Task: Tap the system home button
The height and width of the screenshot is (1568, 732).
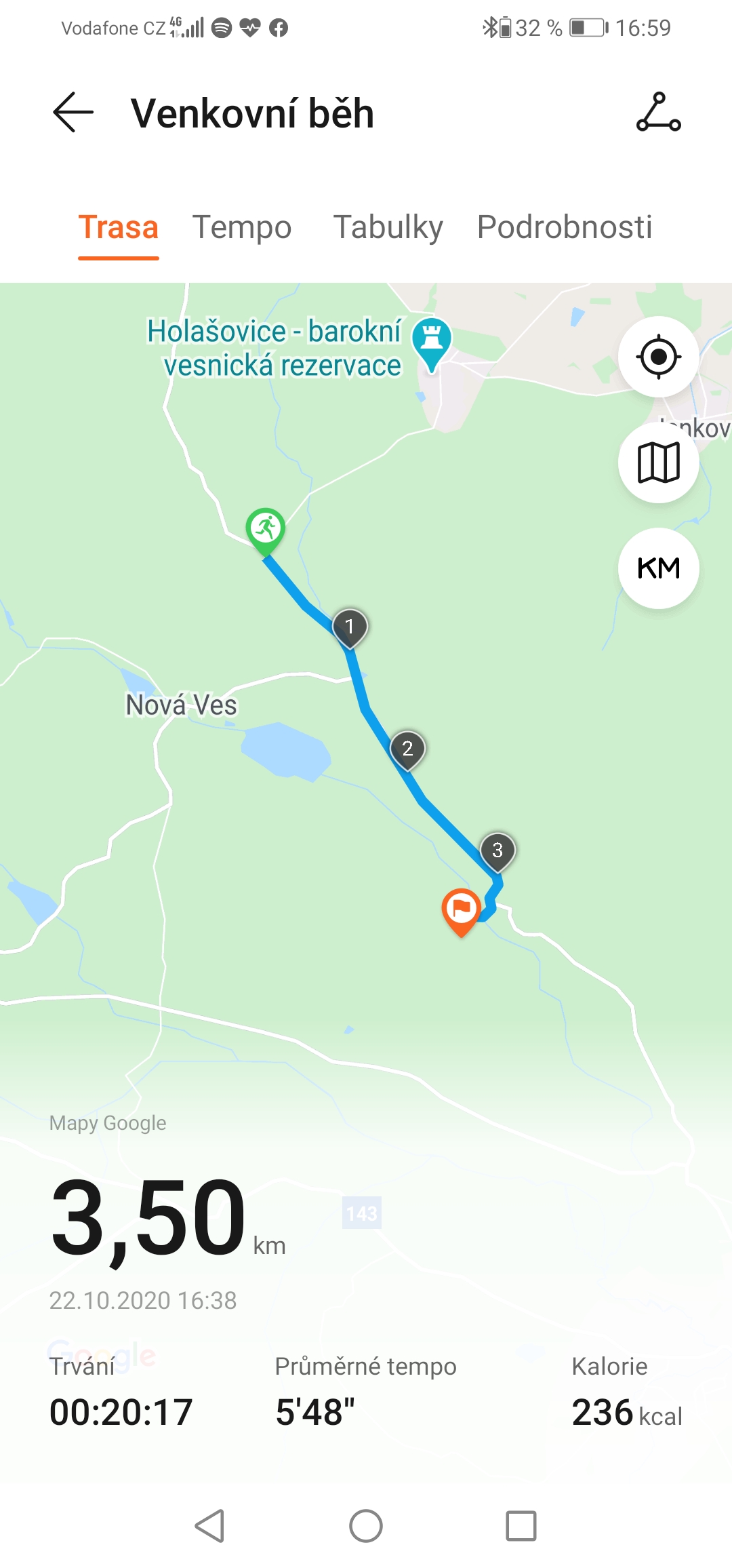Action: [x=366, y=1526]
